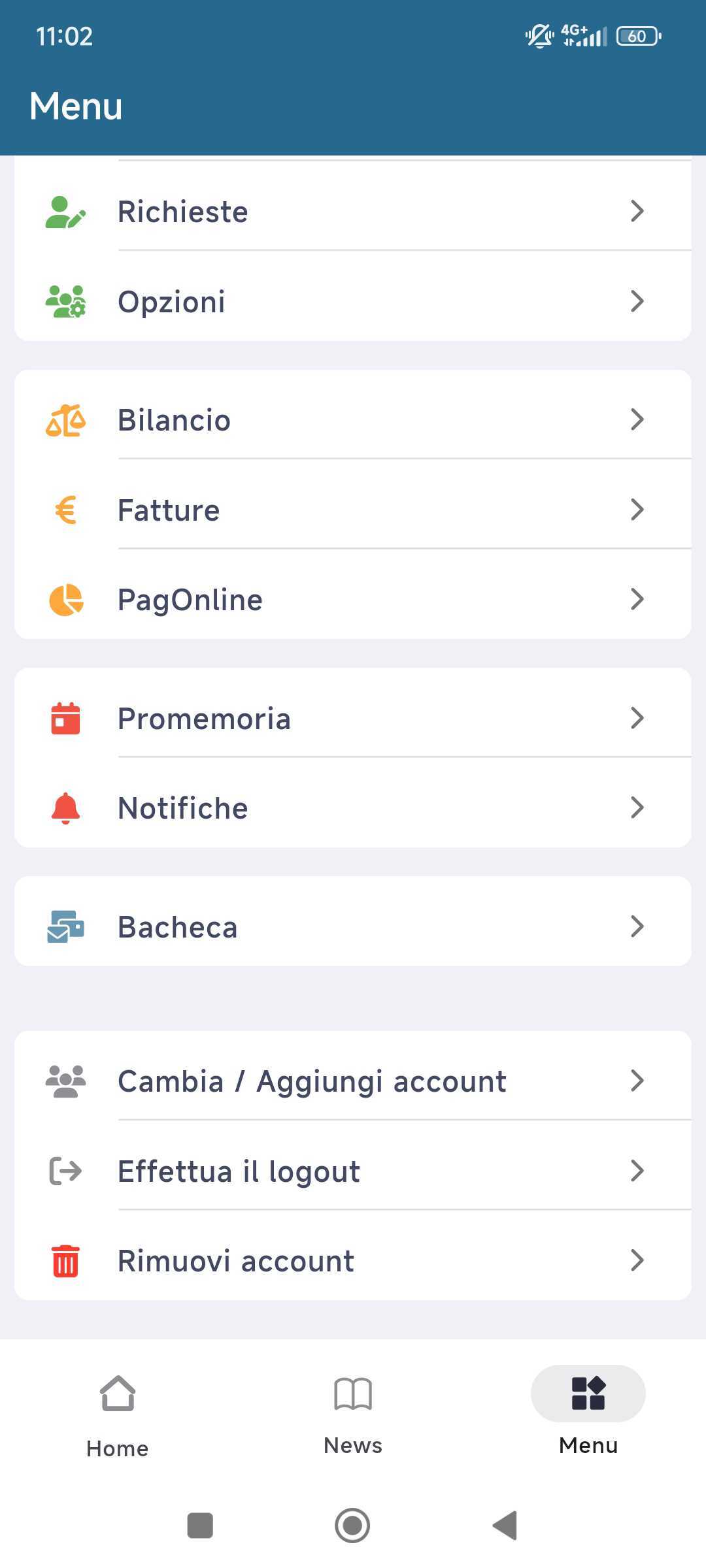Image resolution: width=706 pixels, height=1568 pixels.
Task: Check the Notifiche row
Action: click(353, 808)
